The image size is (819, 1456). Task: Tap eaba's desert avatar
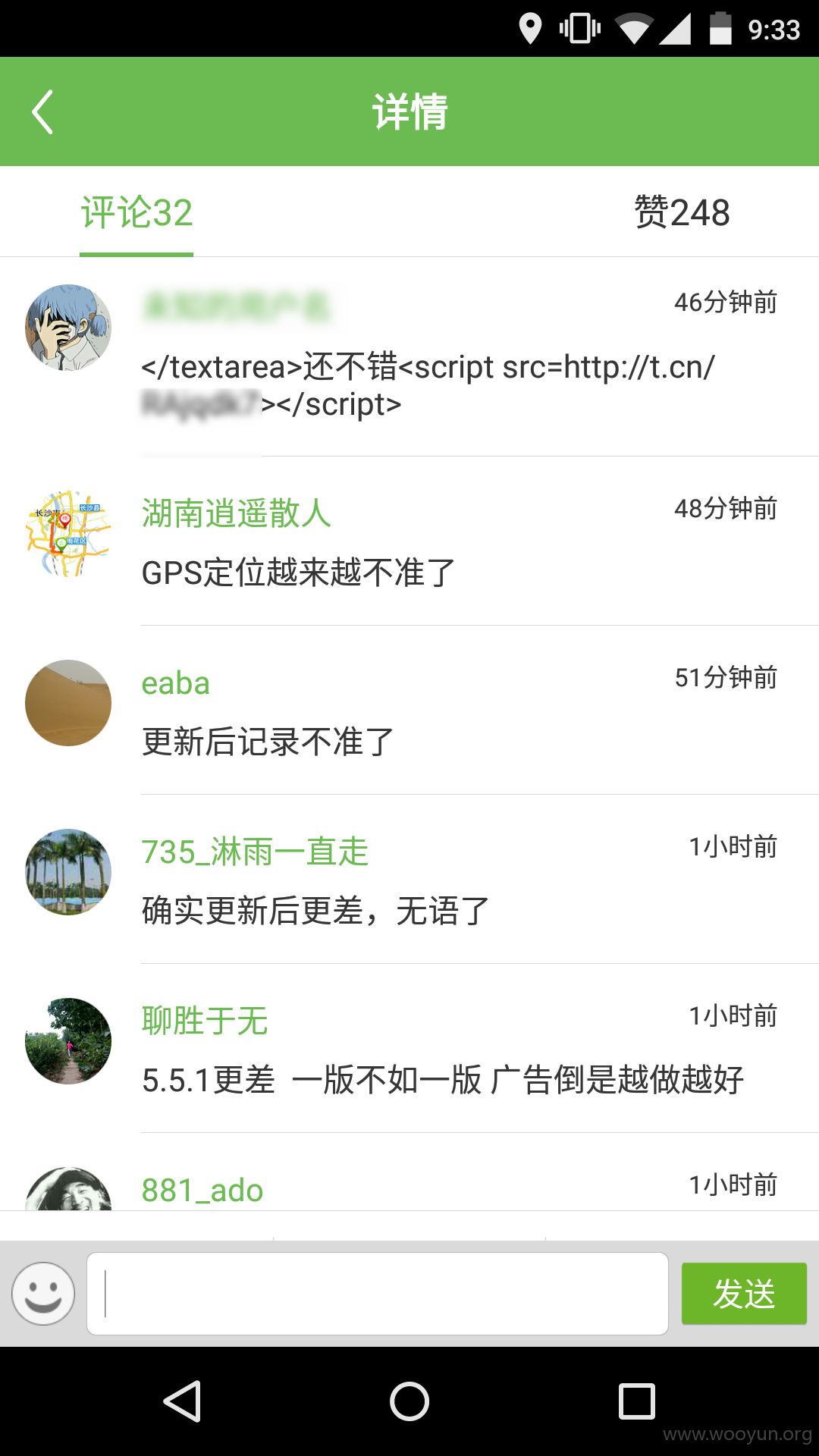pos(68,703)
